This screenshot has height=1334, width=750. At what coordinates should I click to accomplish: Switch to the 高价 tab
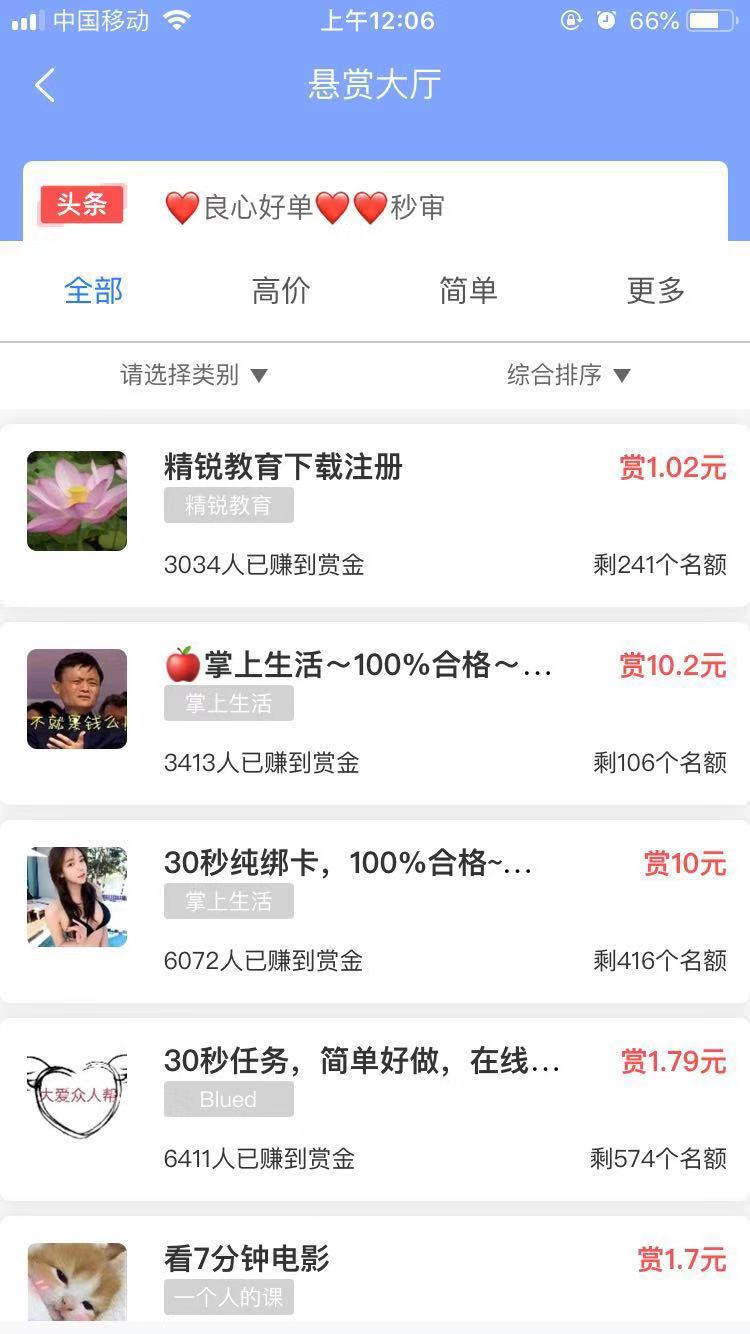280,290
